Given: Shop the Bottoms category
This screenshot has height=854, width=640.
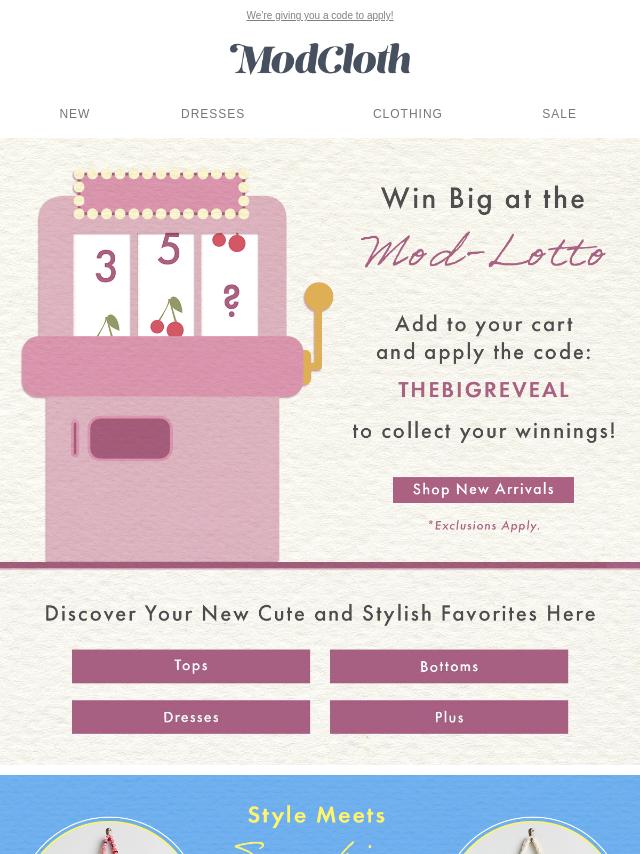Looking at the screenshot, I should point(449,666).
